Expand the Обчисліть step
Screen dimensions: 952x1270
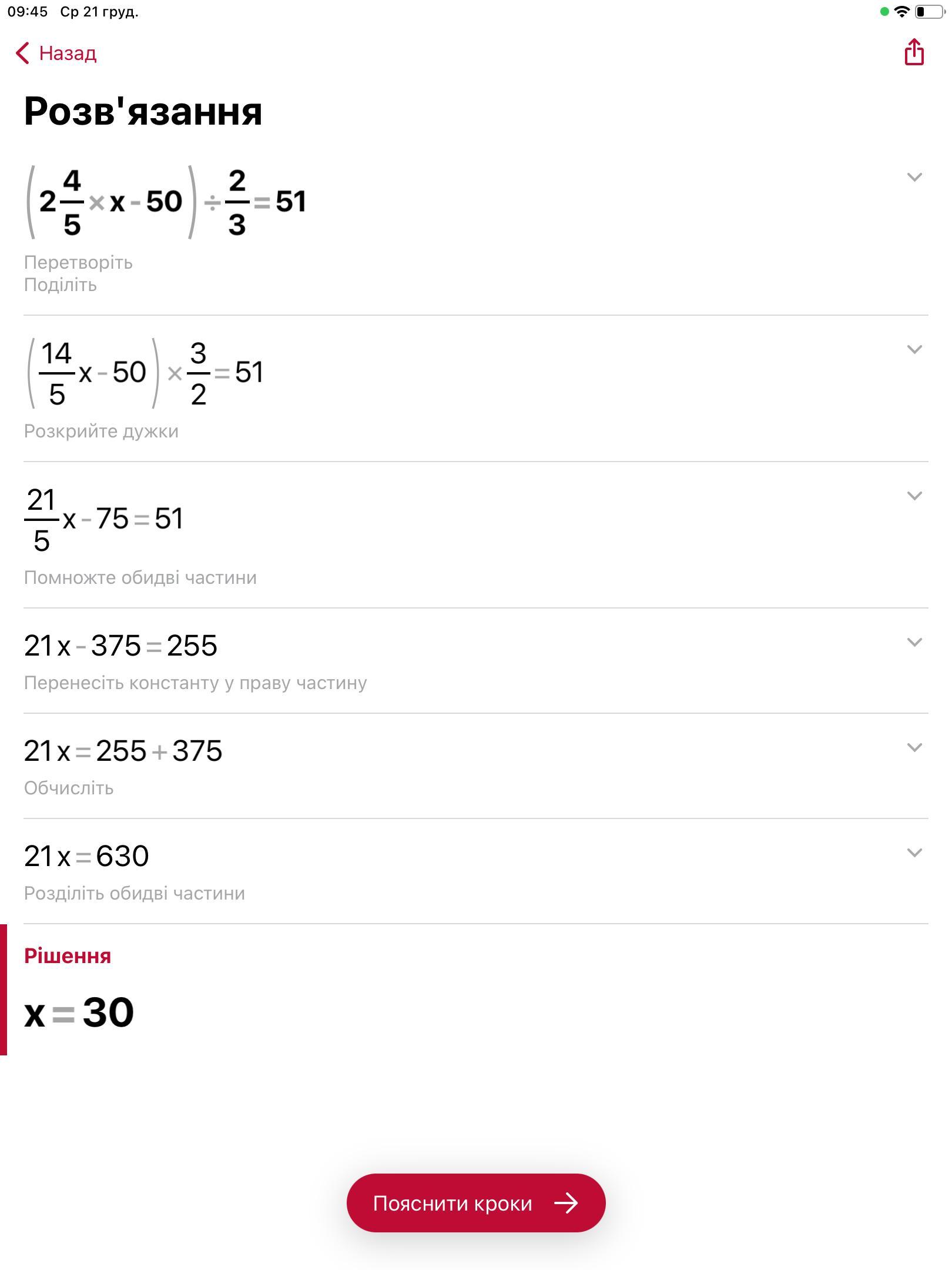914,747
